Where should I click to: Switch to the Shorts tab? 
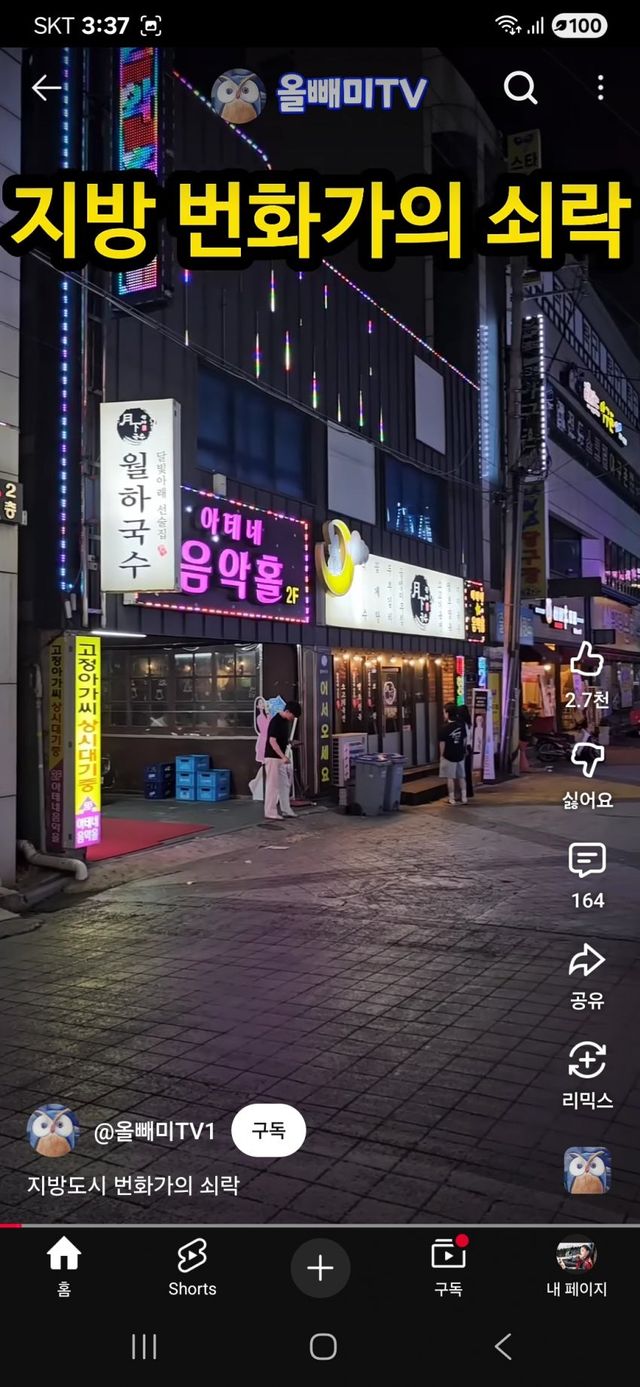[x=192, y=1267]
